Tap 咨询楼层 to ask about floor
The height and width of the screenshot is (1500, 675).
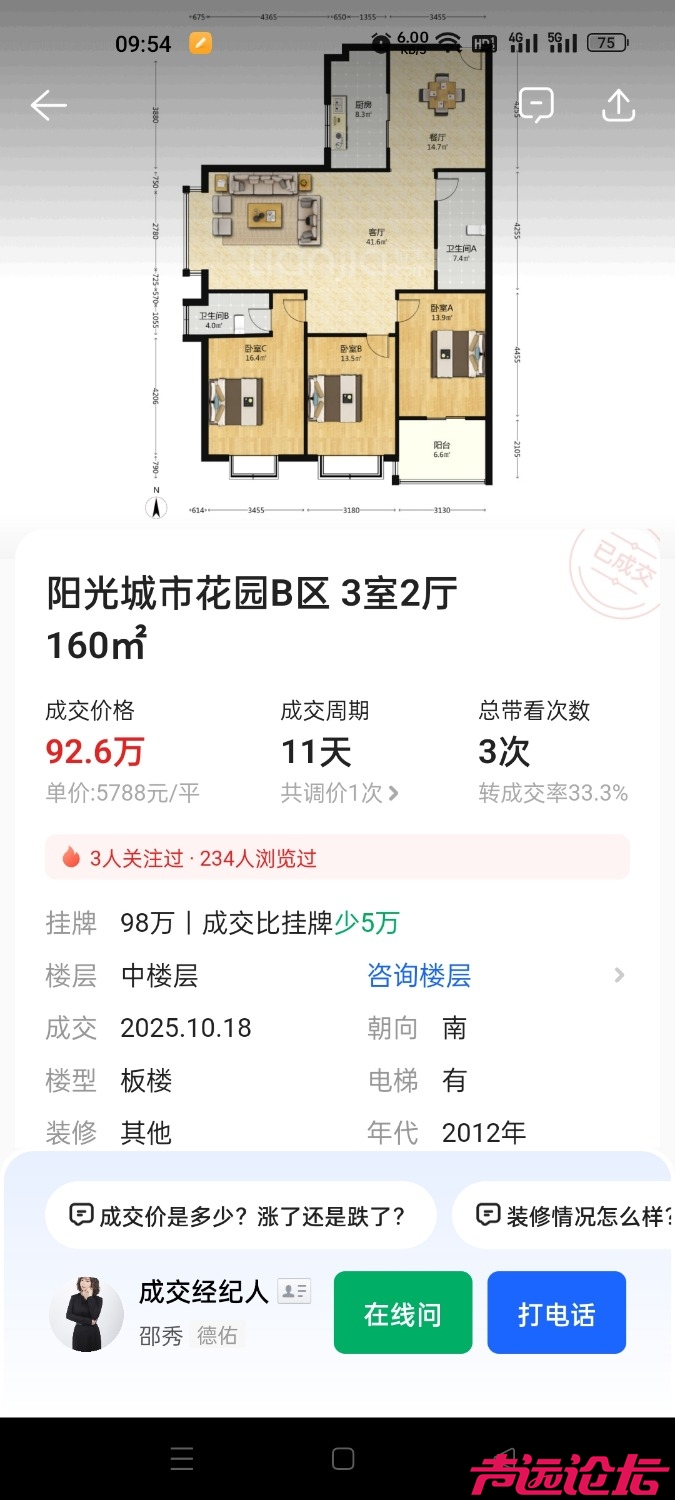tap(419, 975)
